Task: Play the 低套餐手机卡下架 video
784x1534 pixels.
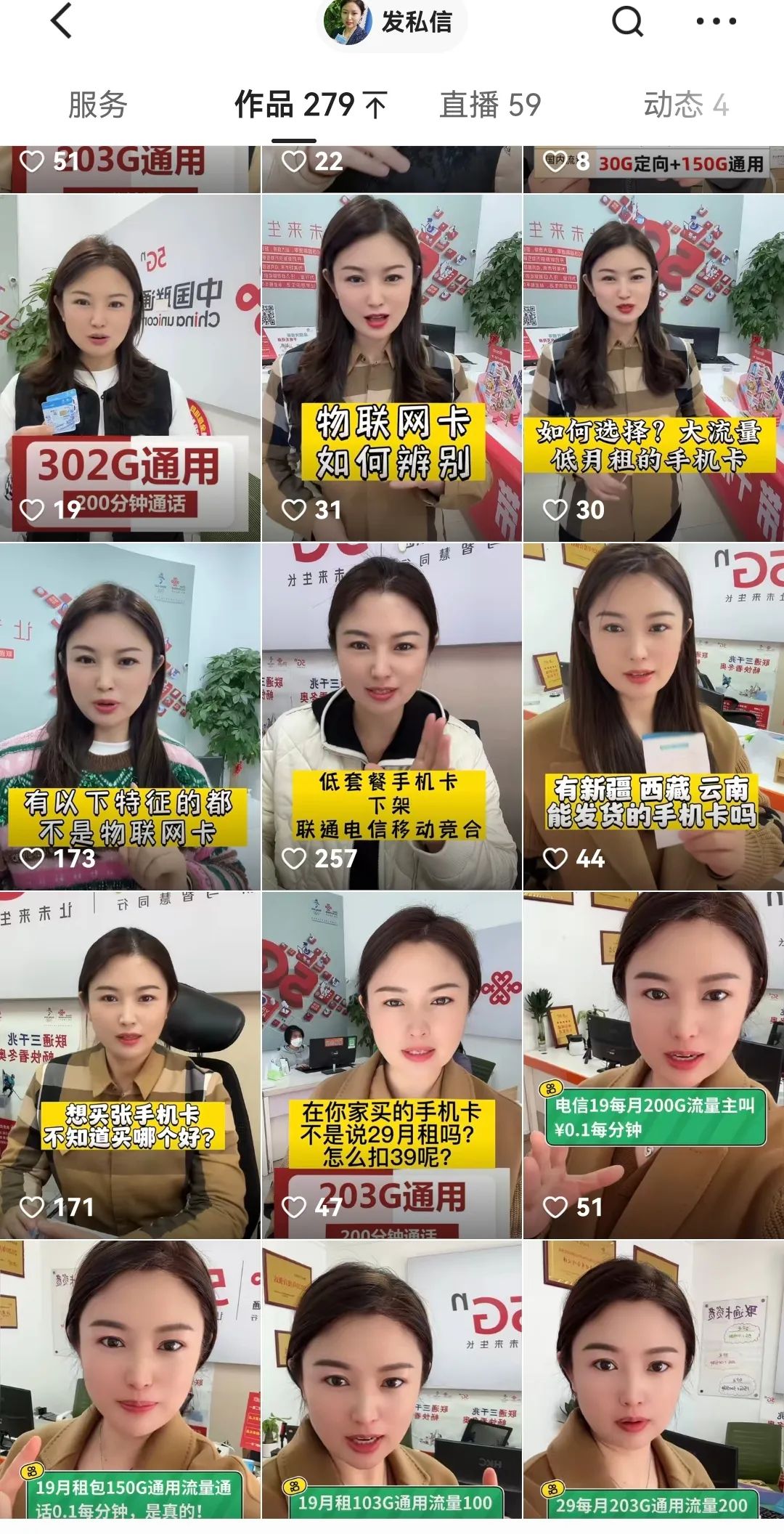Action: (391, 716)
